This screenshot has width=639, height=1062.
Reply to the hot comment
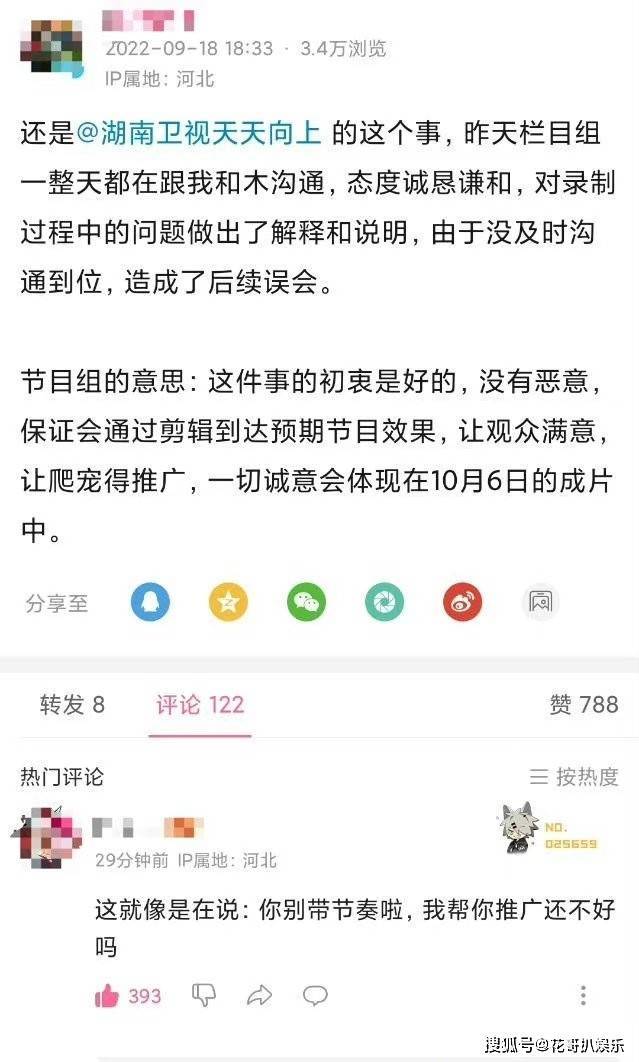315,995
